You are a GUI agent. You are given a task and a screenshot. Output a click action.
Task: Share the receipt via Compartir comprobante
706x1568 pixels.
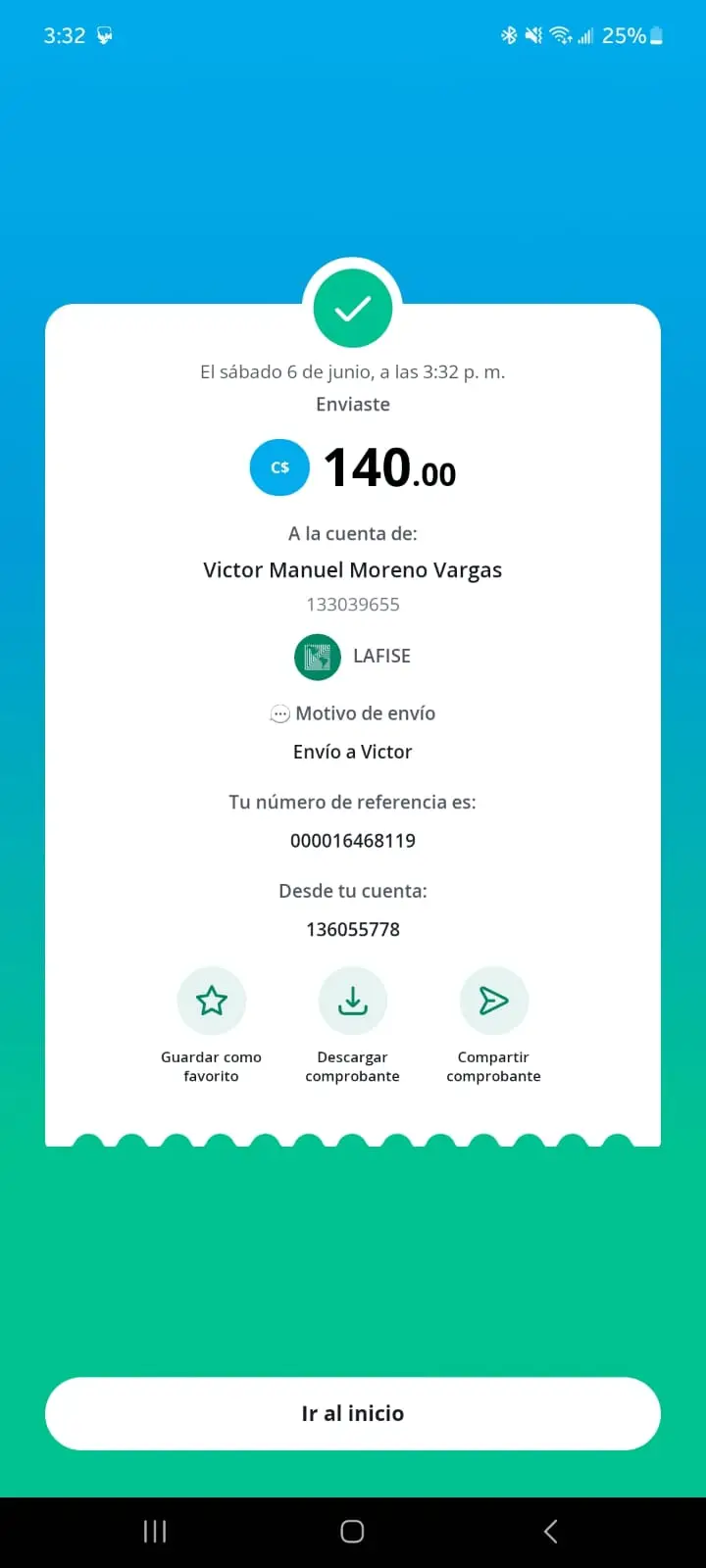(493, 1002)
